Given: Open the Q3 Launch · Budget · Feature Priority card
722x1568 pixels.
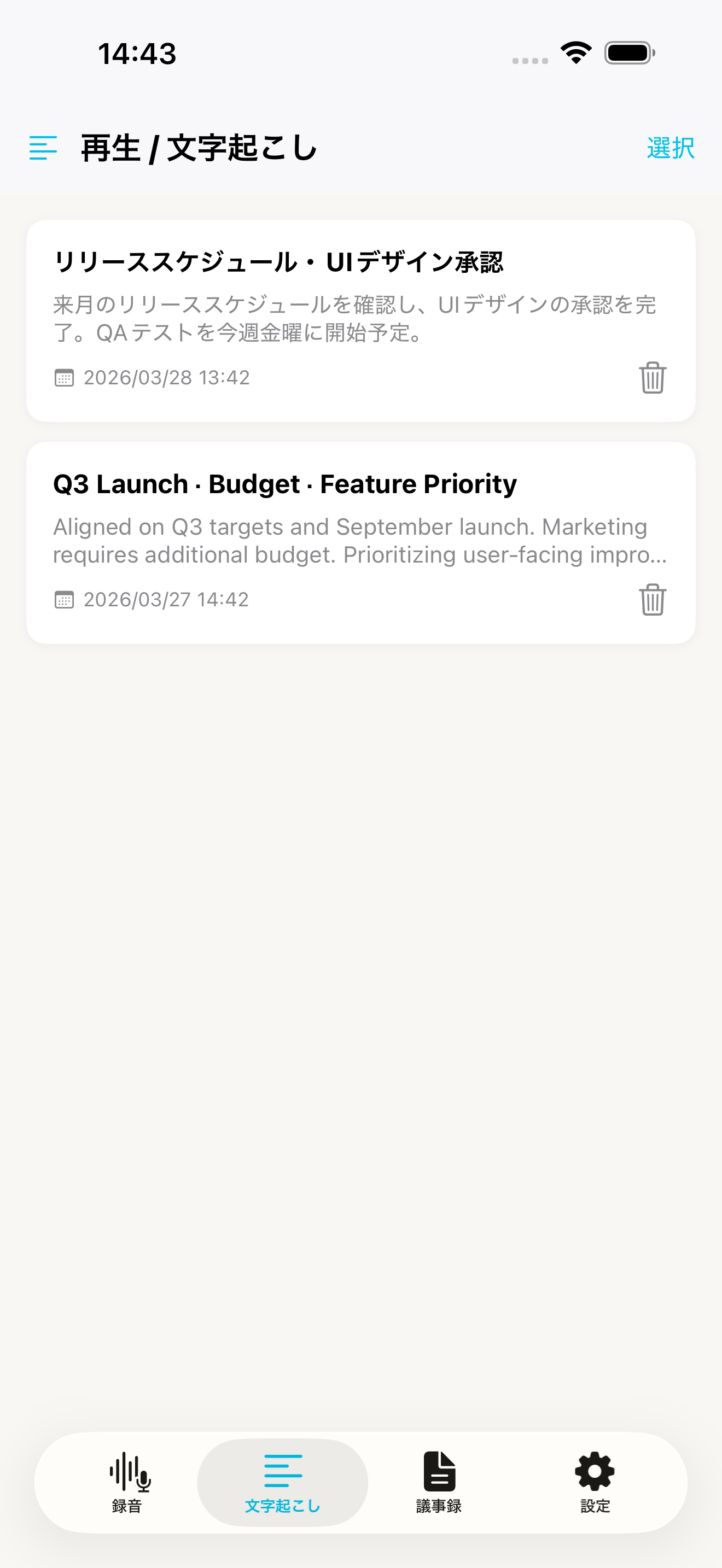Looking at the screenshot, I should 361,543.
